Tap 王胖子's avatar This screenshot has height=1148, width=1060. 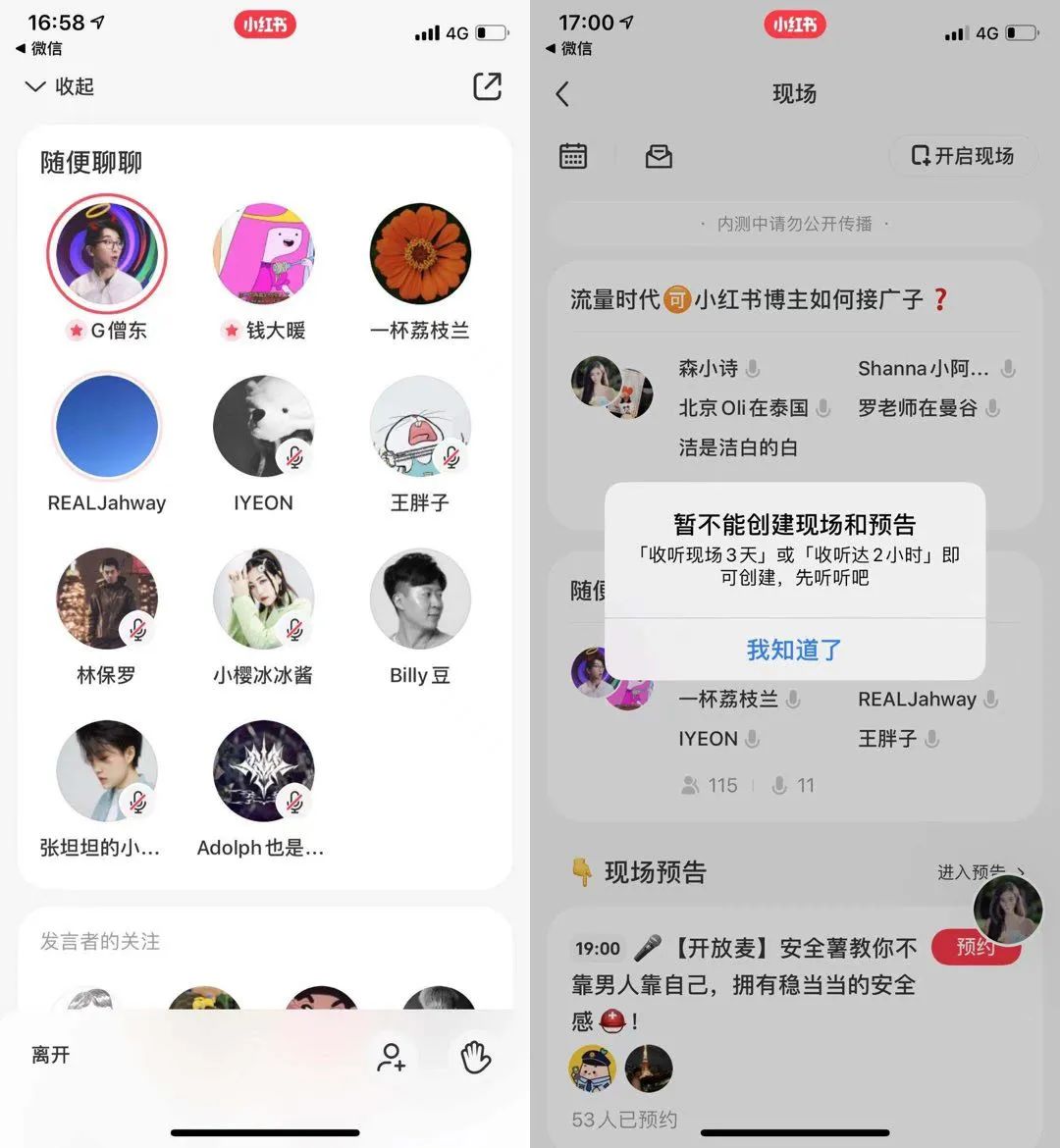point(420,426)
